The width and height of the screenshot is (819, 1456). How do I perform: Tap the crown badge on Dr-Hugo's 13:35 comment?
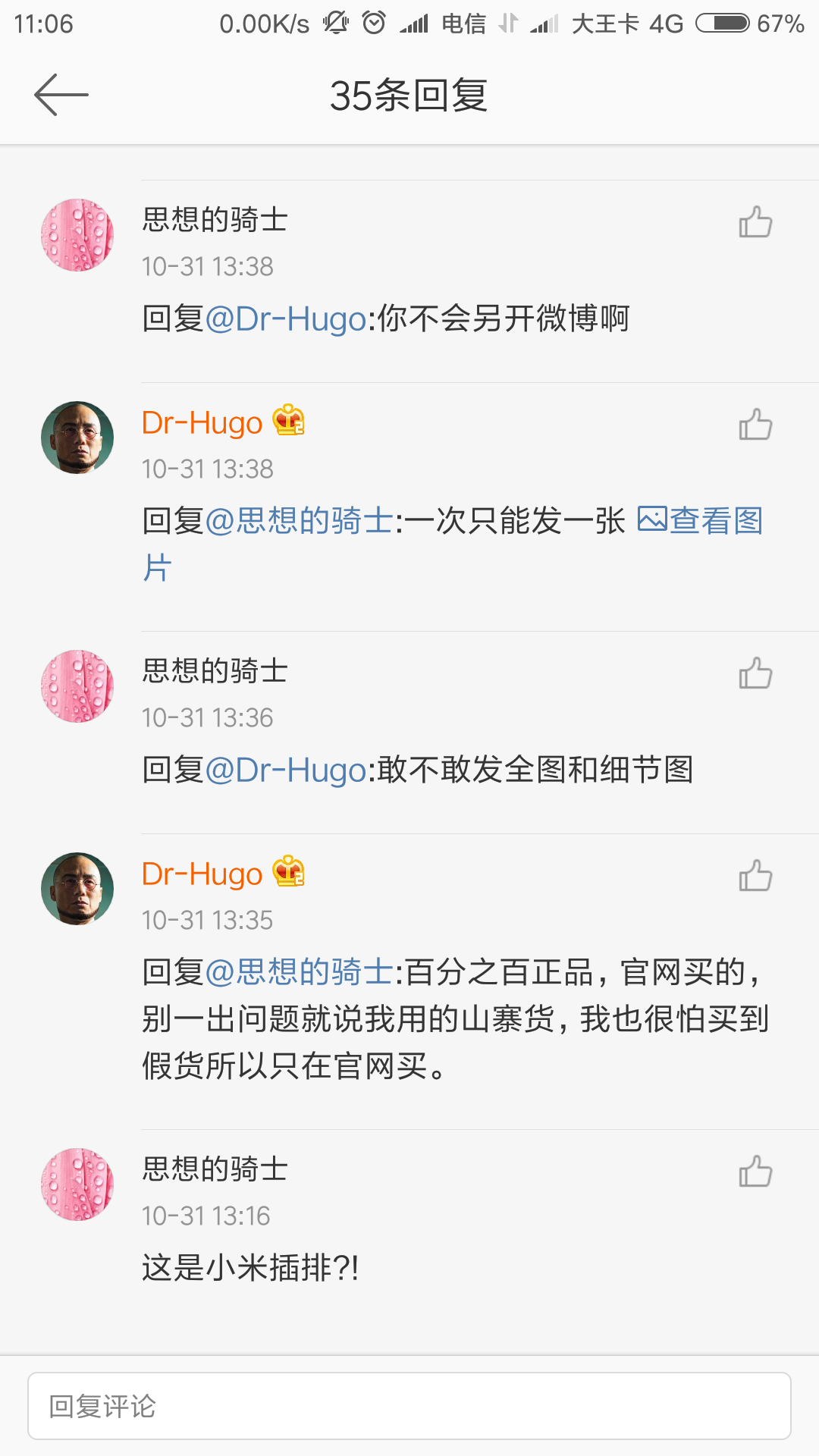tap(288, 873)
